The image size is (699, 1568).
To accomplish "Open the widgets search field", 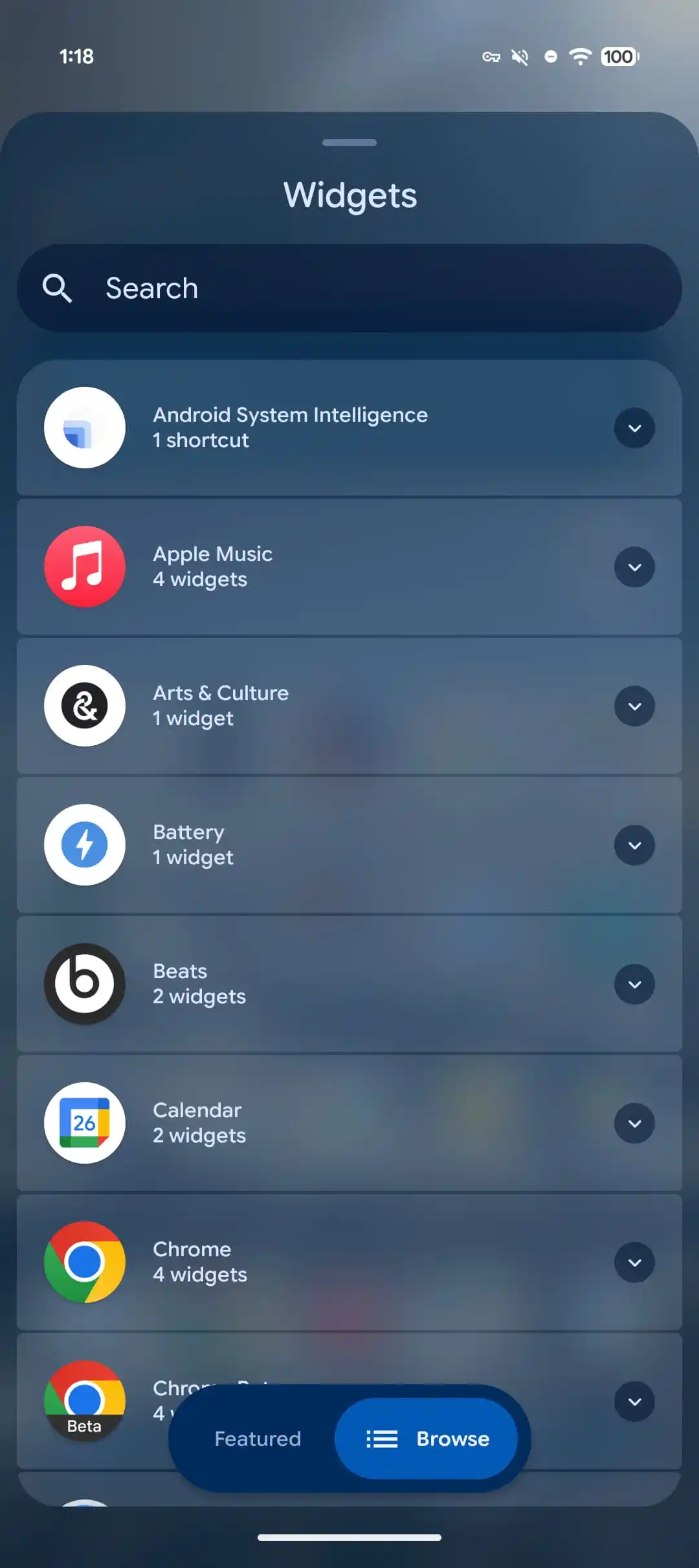I will pos(349,288).
